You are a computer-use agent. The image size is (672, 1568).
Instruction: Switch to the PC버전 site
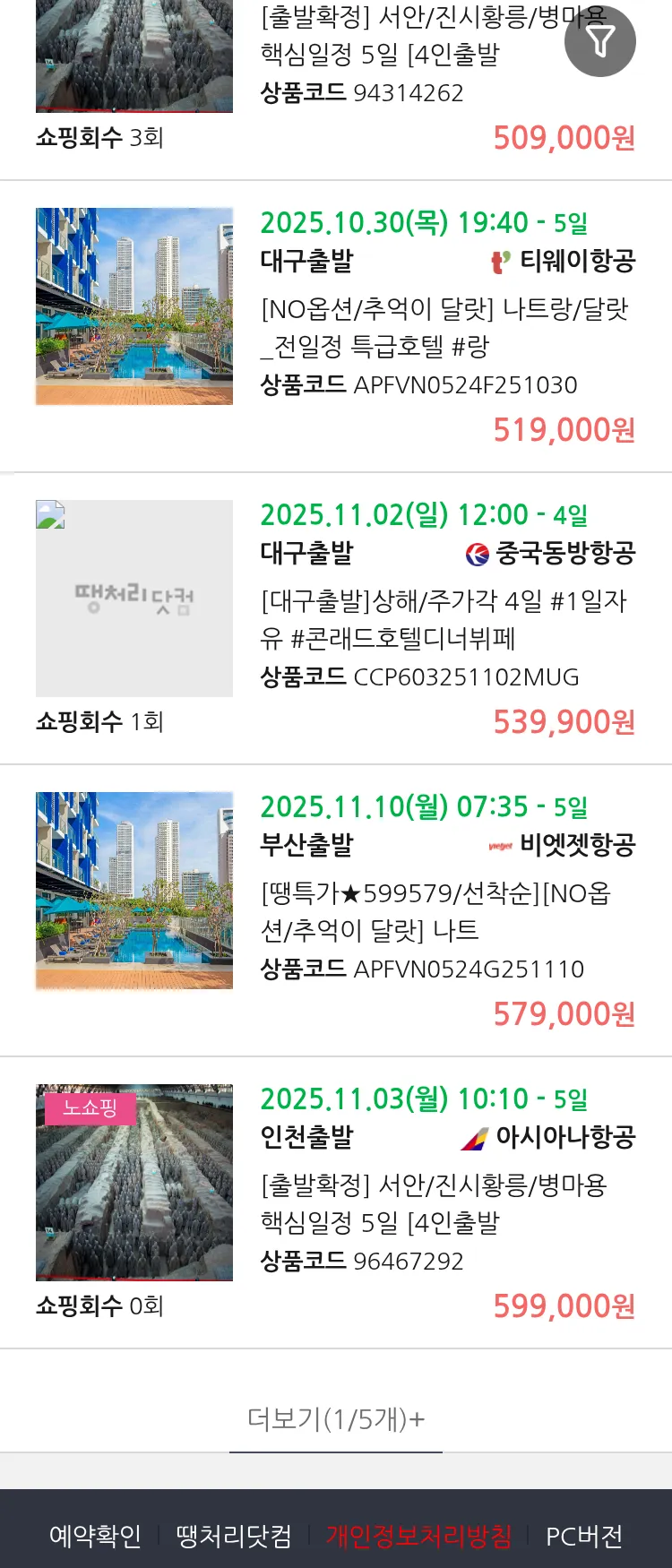[x=584, y=1536]
